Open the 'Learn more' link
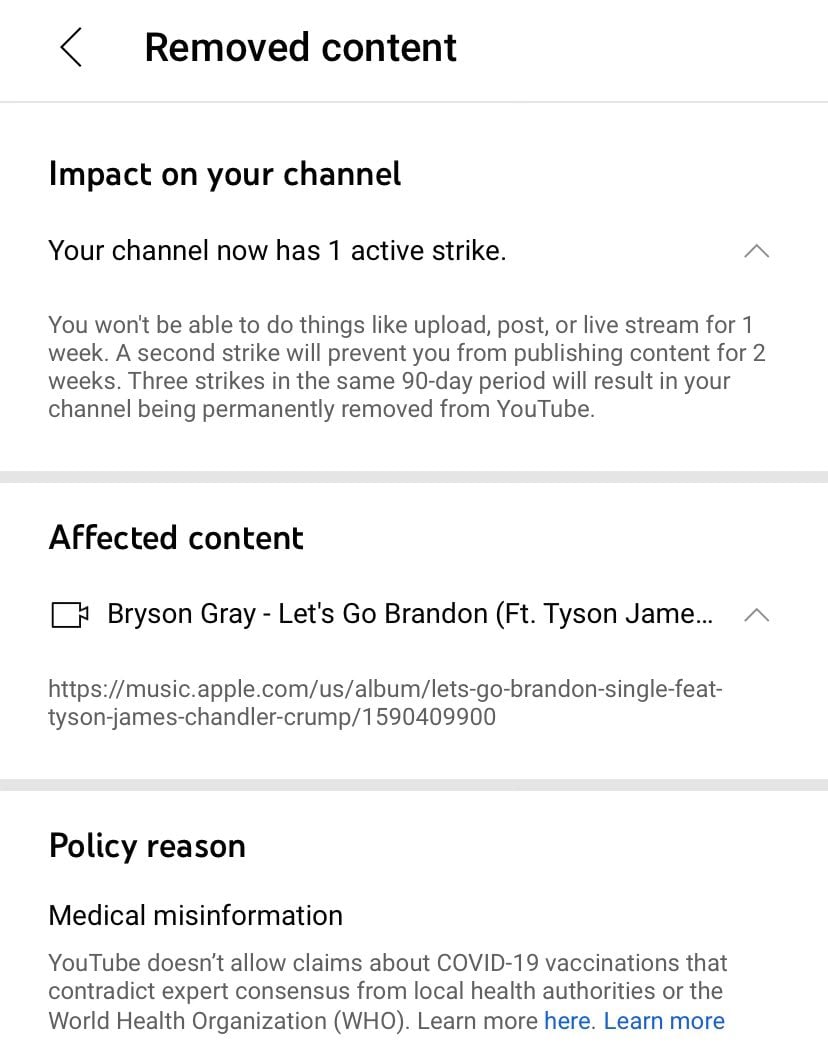Image resolution: width=828 pixels, height=1052 pixels. click(664, 1020)
